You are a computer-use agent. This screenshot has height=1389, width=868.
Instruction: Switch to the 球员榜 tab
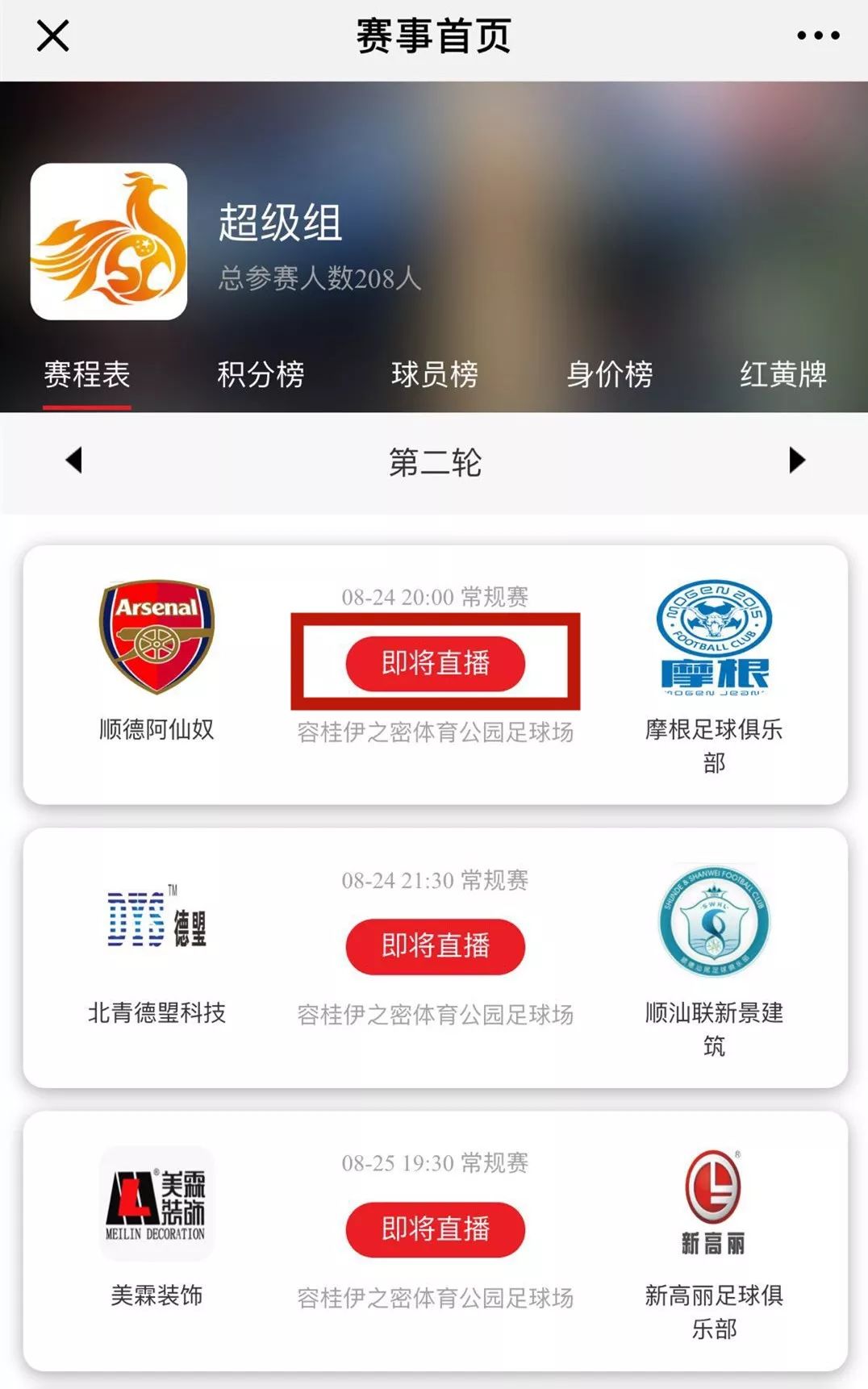(x=435, y=374)
